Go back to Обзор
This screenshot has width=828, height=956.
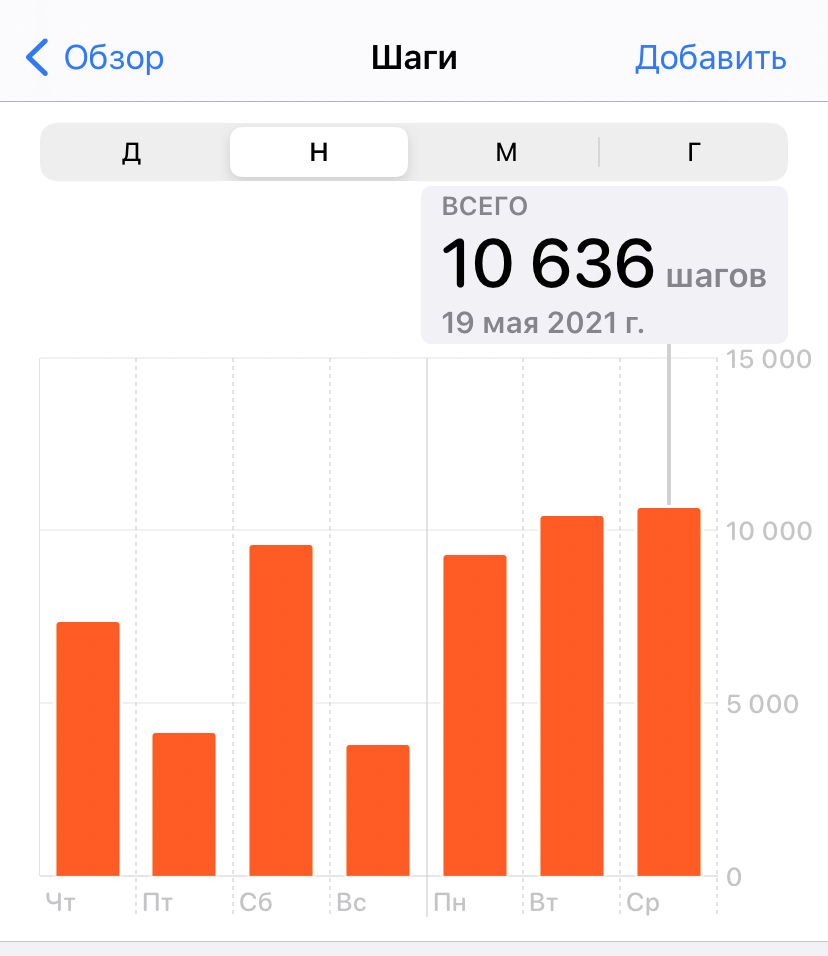(95, 58)
